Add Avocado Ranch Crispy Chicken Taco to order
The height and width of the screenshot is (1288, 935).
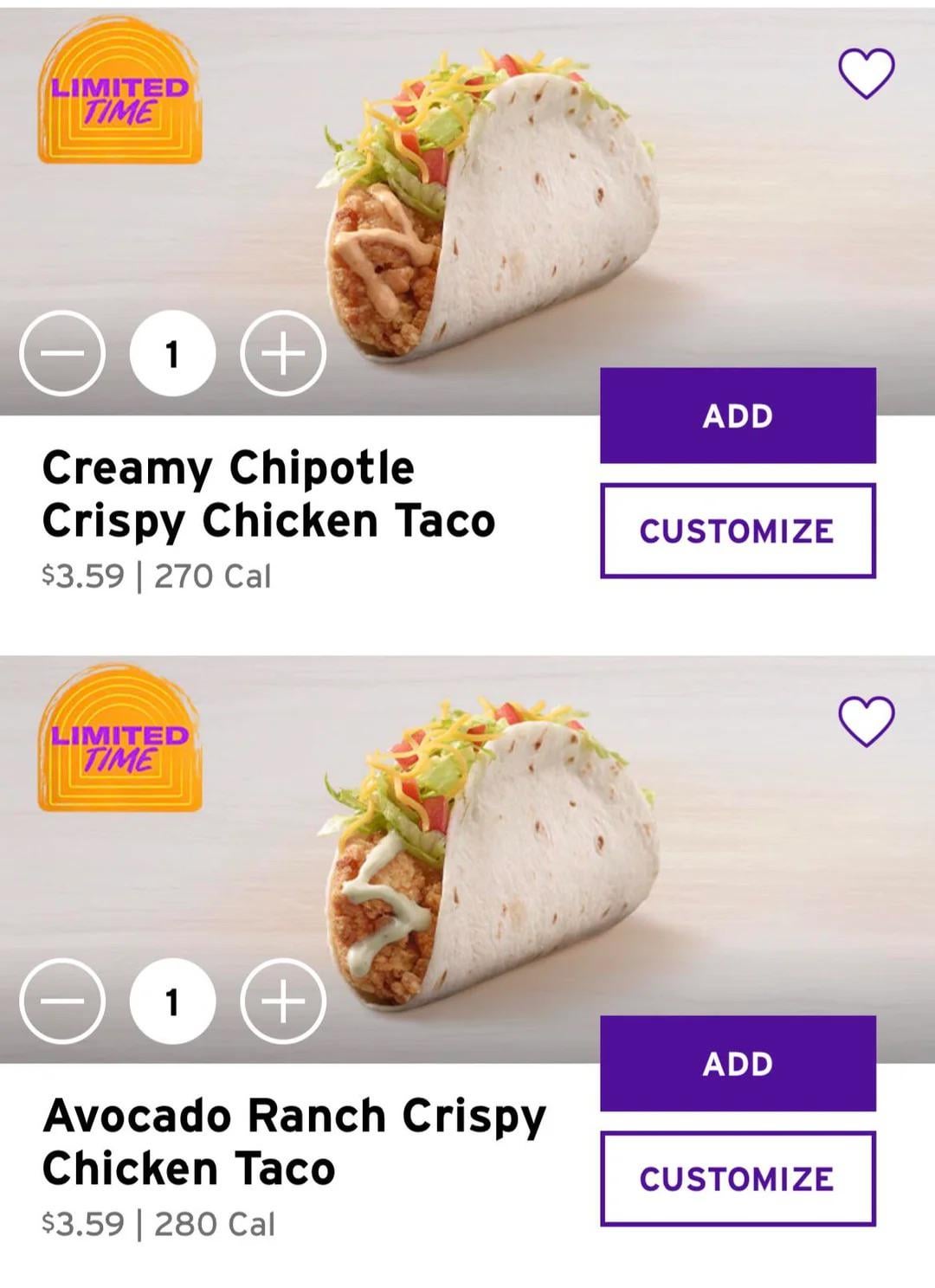coord(738,1063)
